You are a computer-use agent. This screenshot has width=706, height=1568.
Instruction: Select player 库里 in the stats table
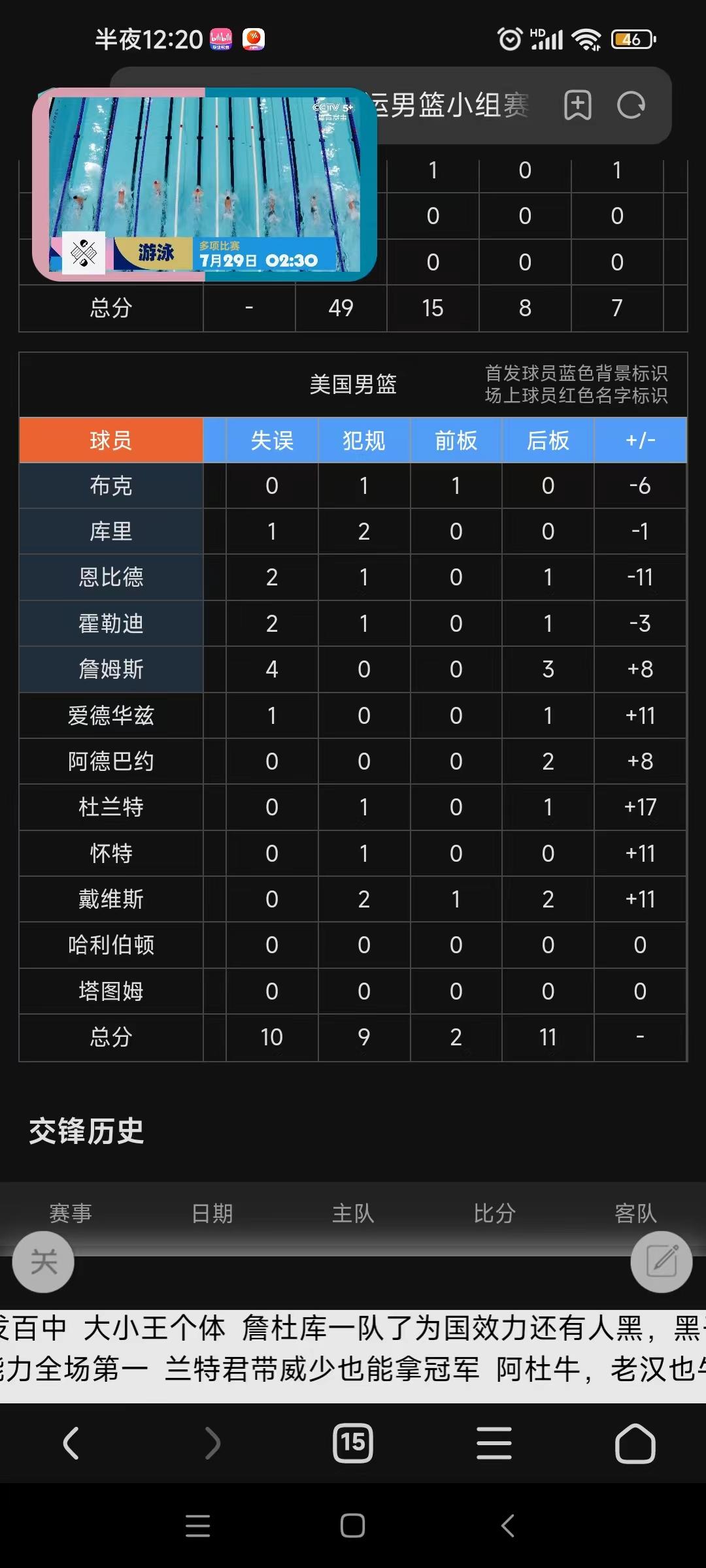111,531
